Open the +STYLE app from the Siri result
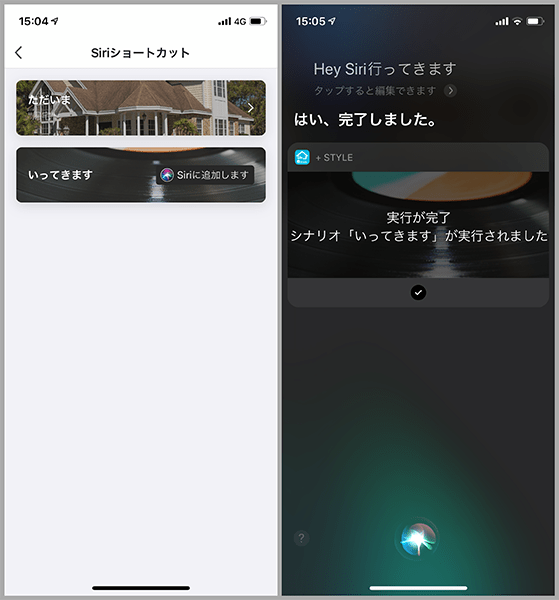Image resolution: width=559 pixels, height=600 pixels. (324, 157)
